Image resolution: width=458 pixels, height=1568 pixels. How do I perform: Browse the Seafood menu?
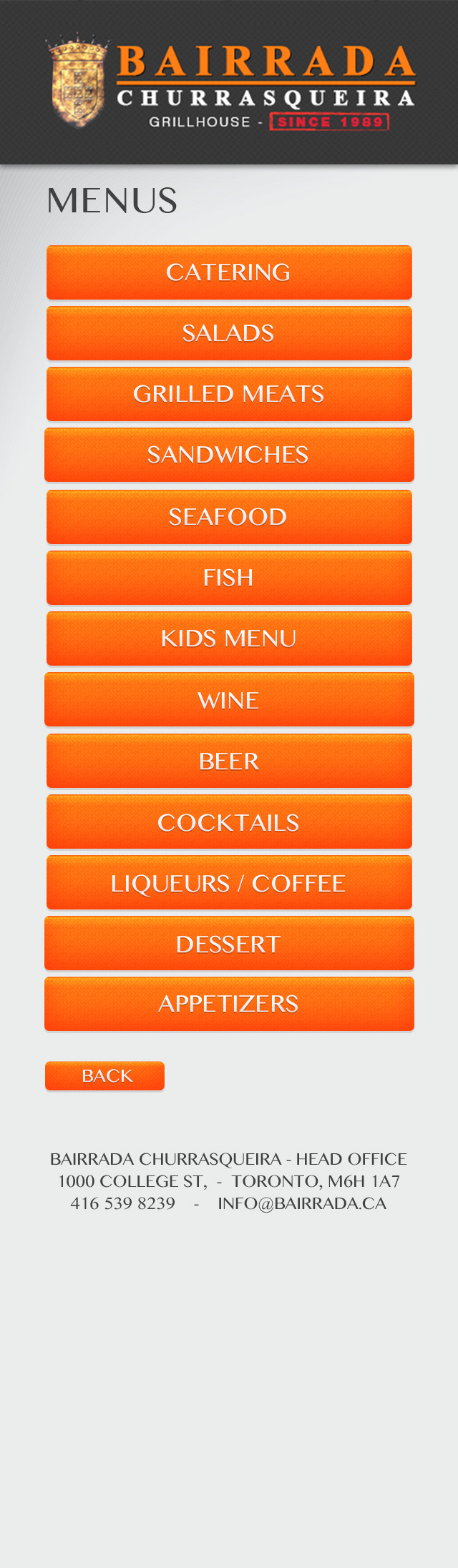[x=229, y=517]
